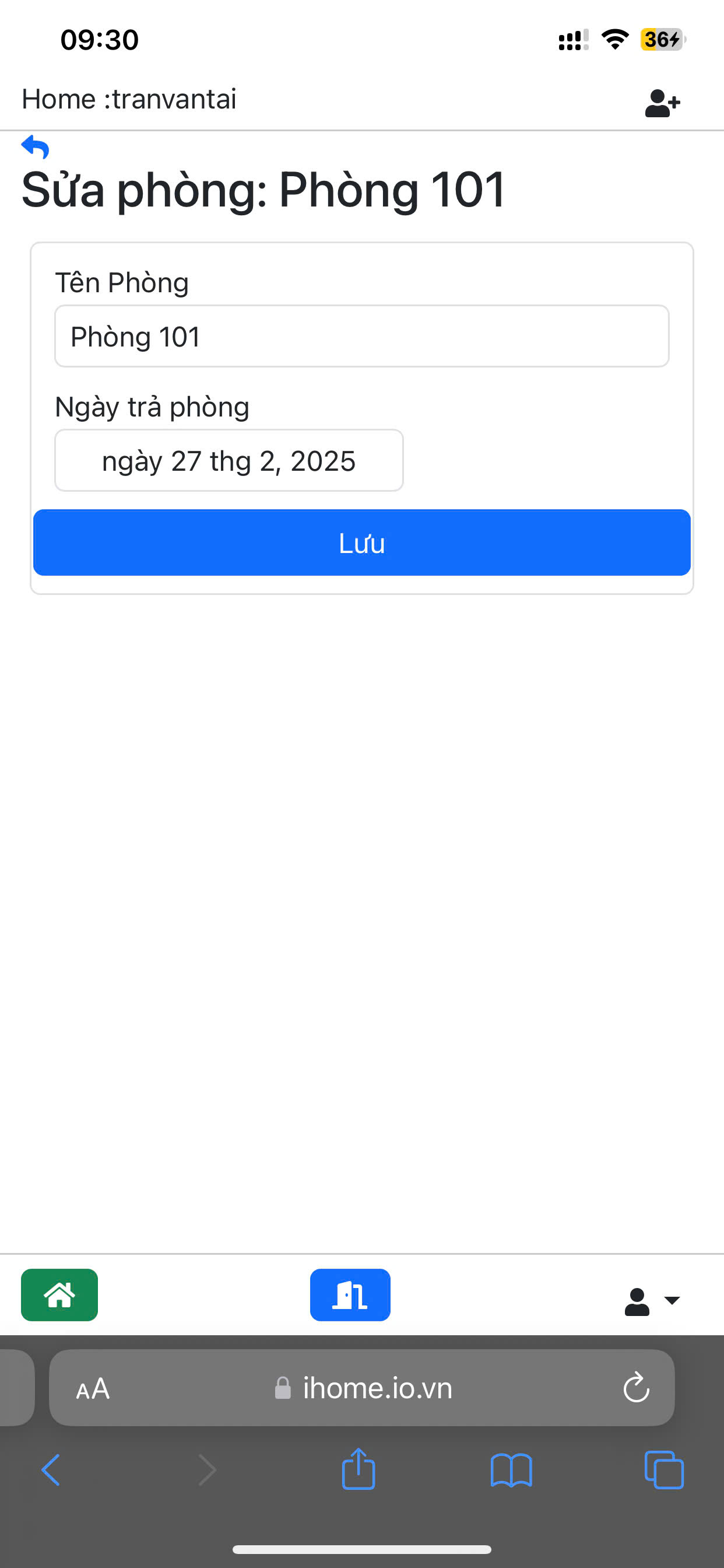
Task: Tap the blue back arrow above the title
Action: coord(36,146)
